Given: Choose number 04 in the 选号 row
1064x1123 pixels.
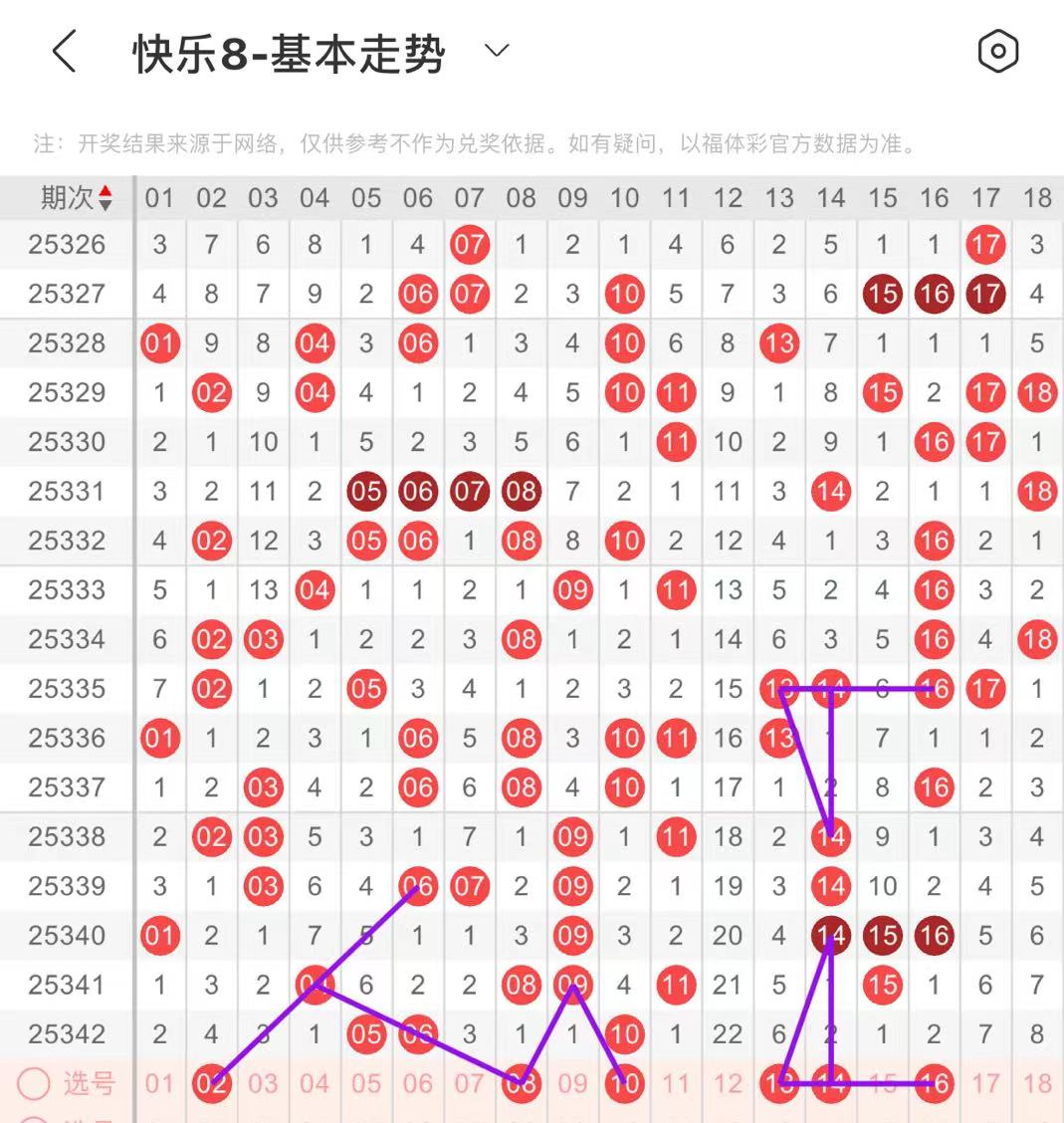Looking at the screenshot, I should [315, 1083].
